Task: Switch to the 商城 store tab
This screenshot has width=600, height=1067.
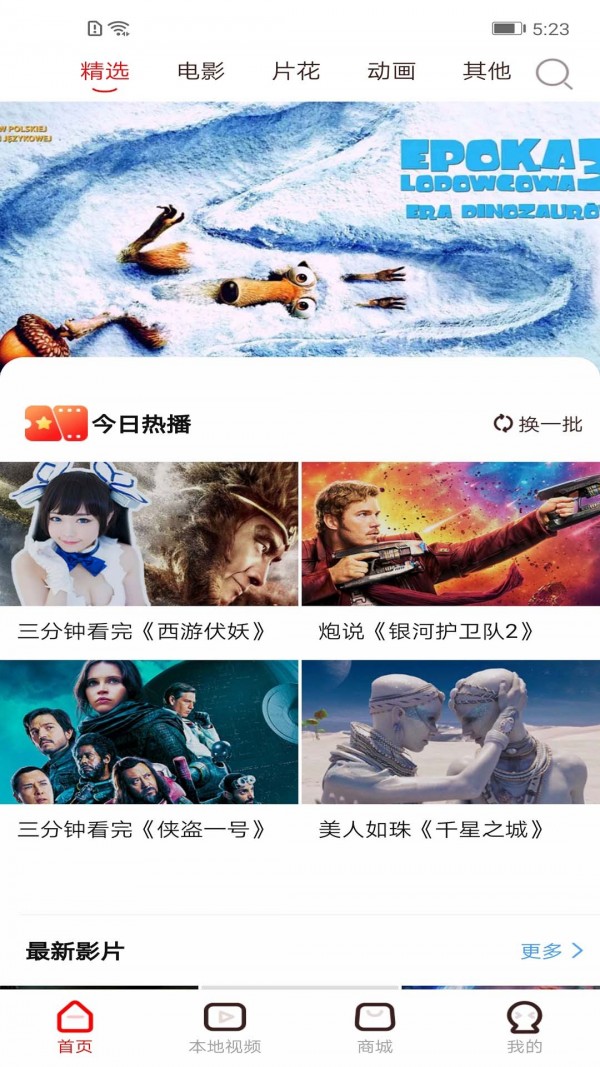Action: 375,1028
